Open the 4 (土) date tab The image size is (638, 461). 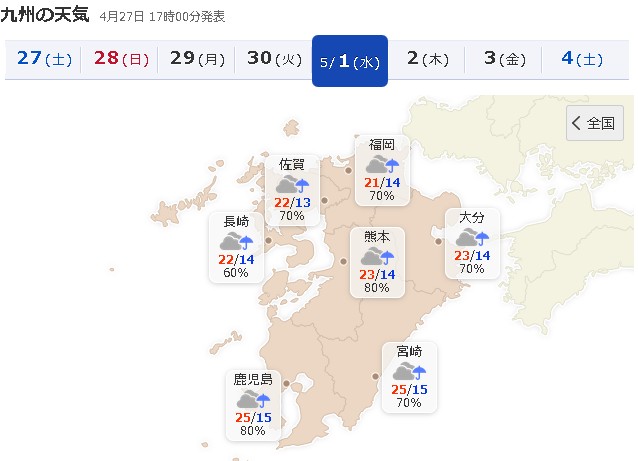(x=581, y=58)
